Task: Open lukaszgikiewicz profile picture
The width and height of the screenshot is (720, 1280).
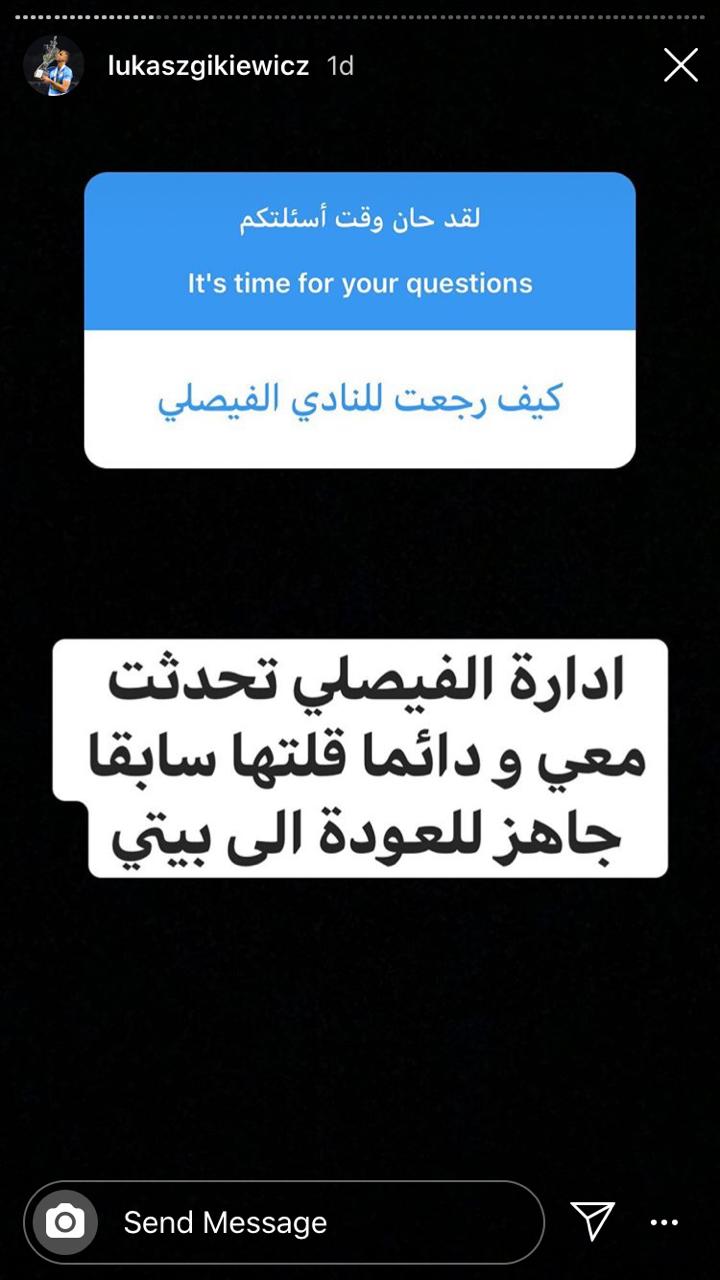Action: pyautogui.click(x=53, y=66)
